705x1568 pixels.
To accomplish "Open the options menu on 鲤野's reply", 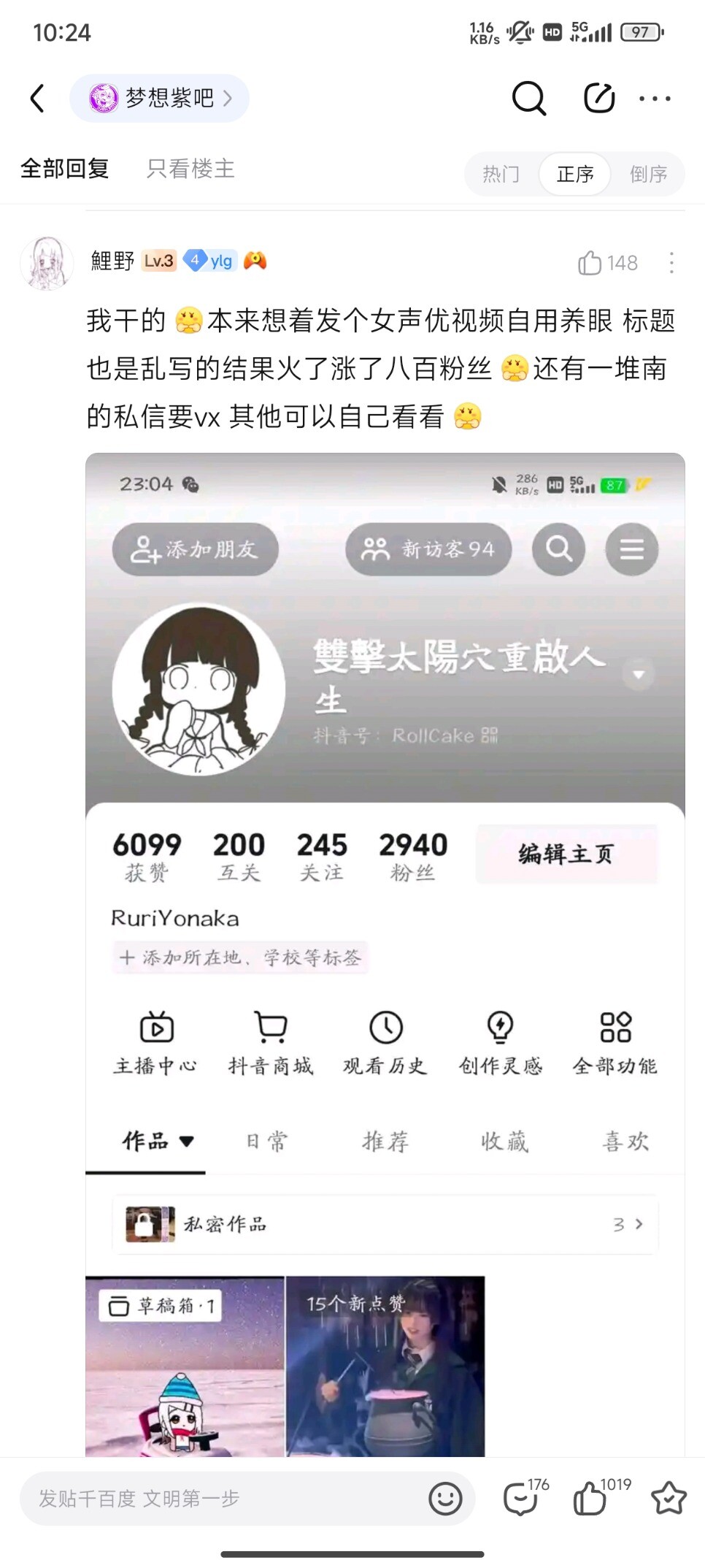I will [x=671, y=263].
